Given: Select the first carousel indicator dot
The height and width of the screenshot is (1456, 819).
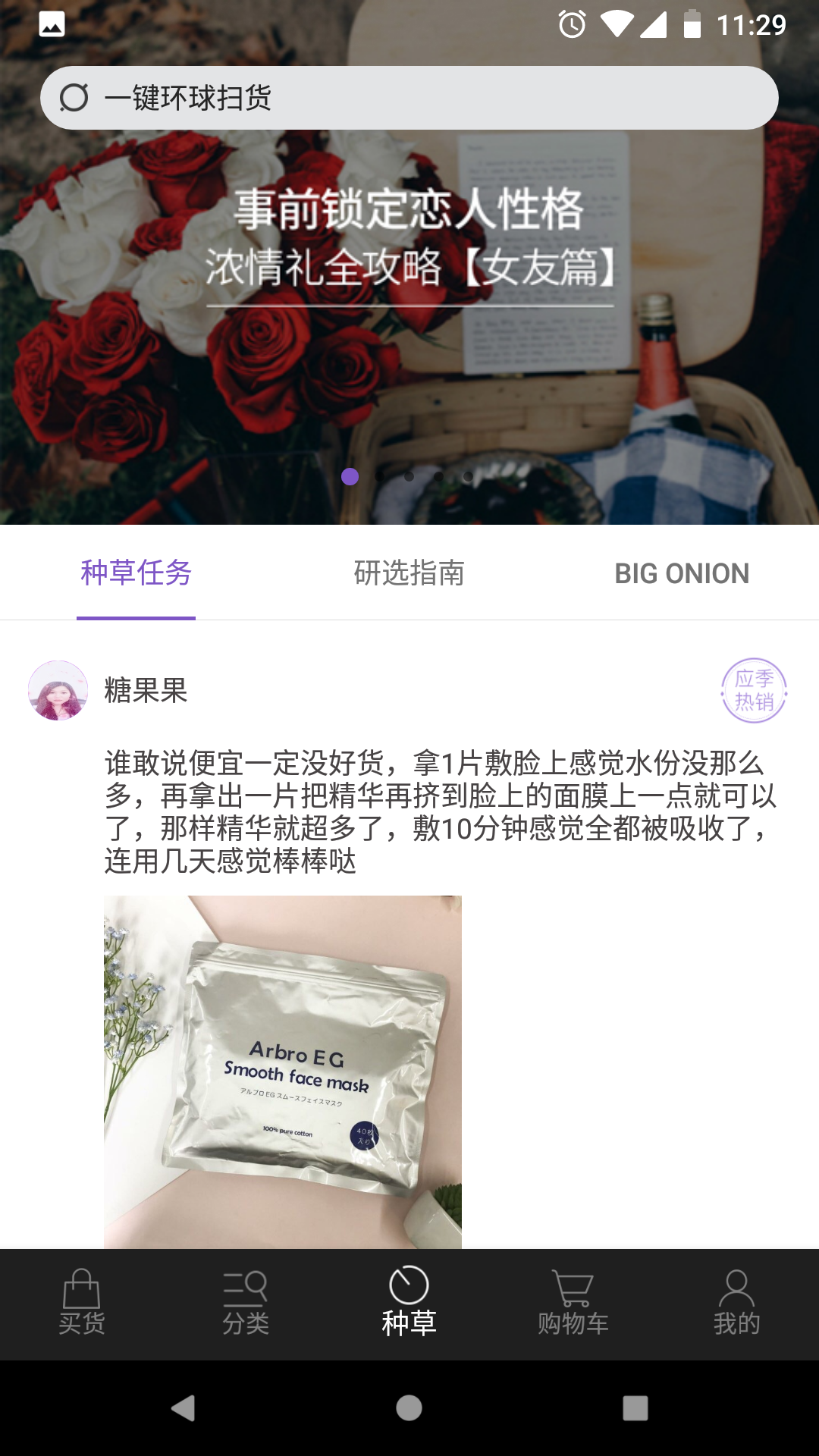Looking at the screenshot, I should [350, 476].
